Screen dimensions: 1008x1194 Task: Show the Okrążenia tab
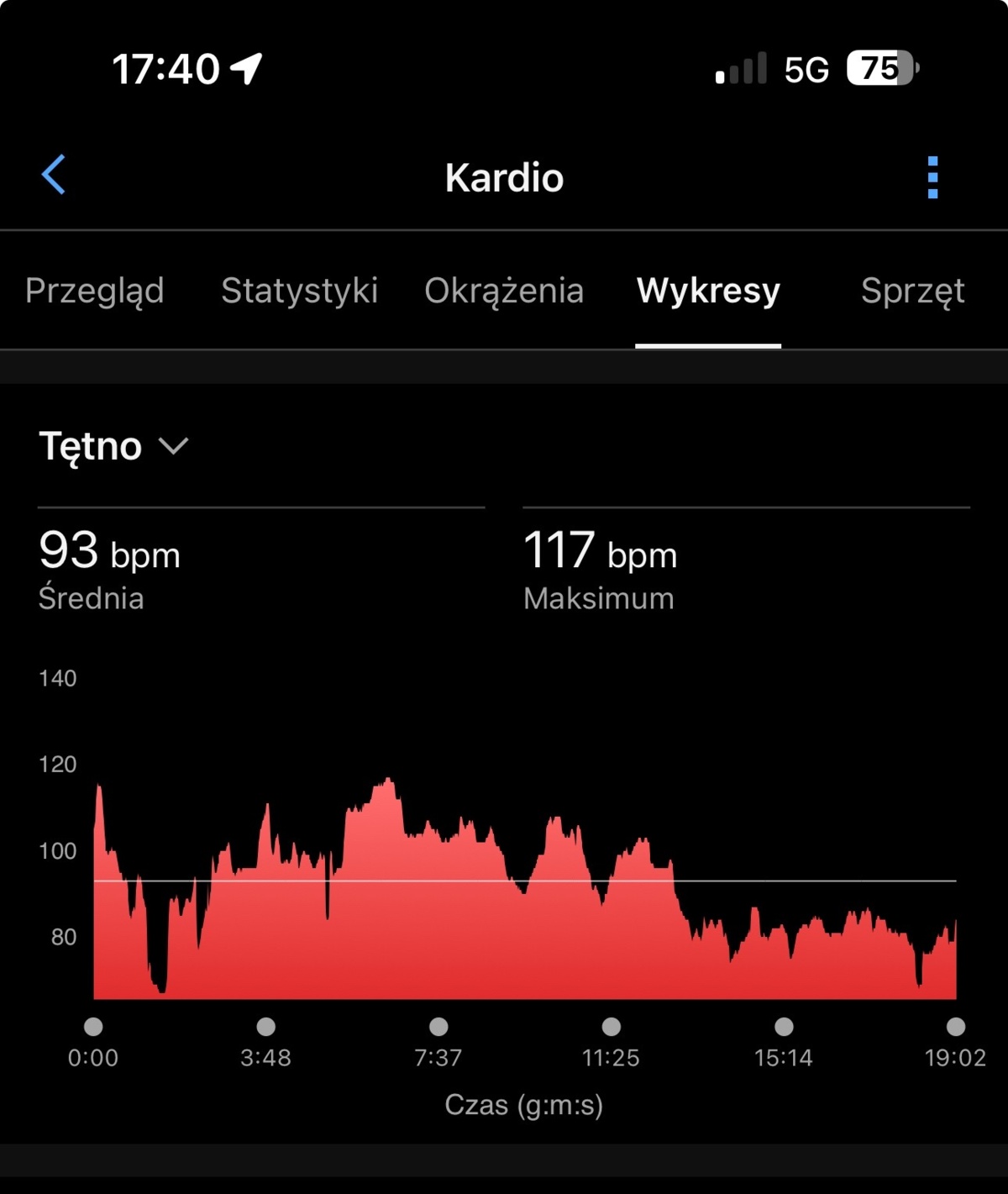coord(504,291)
